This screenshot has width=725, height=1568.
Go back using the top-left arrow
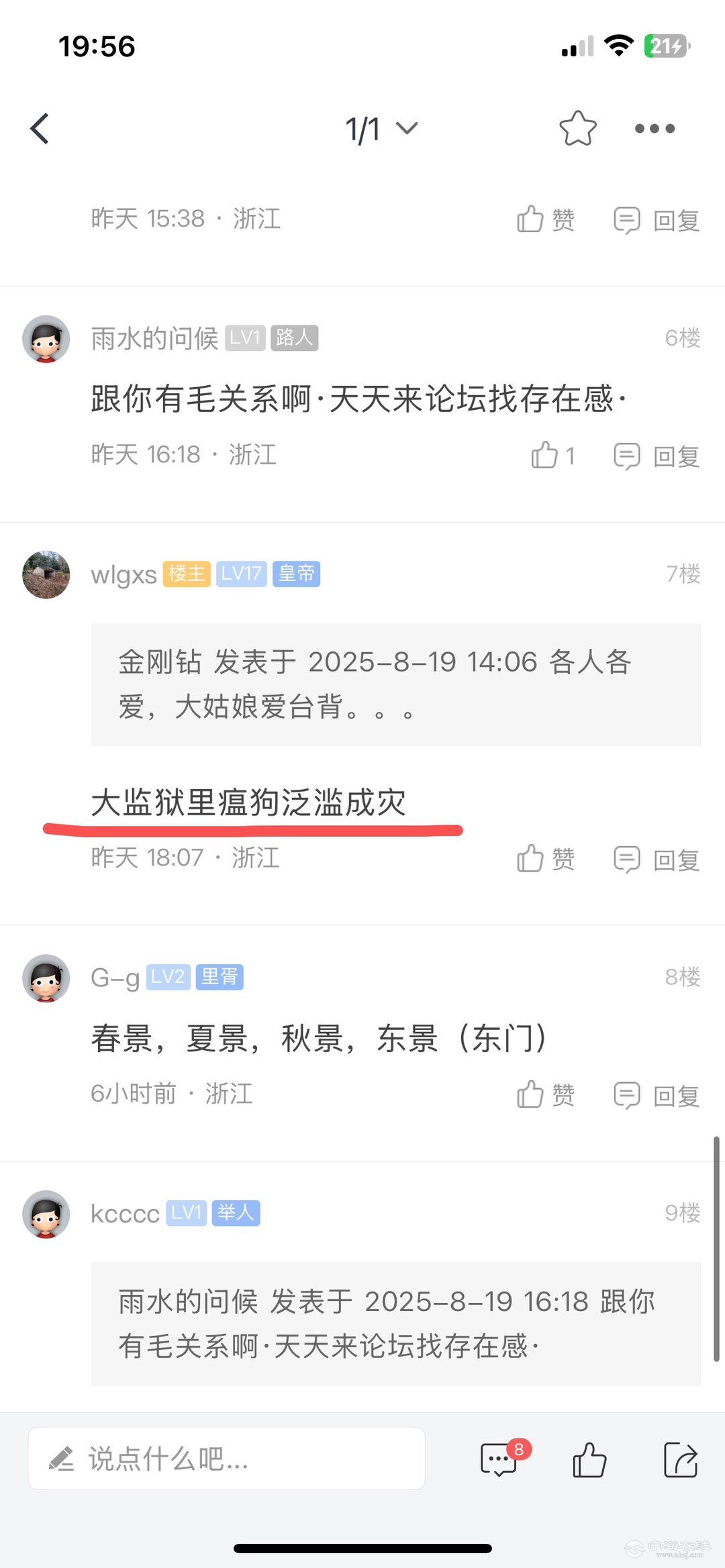click(x=40, y=128)
